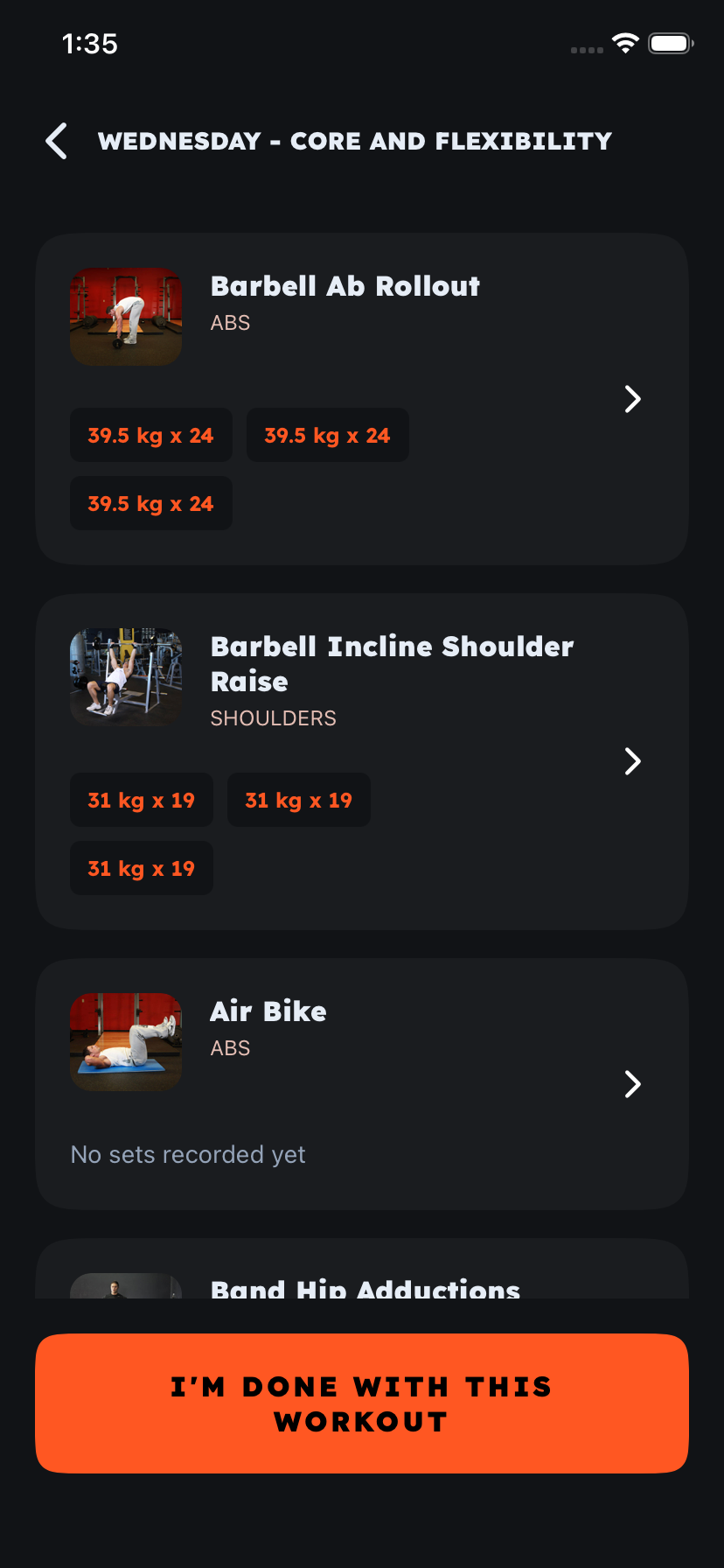Select the SHOULDERS muscle group label
724x1568 pixels.
(273, 717)
